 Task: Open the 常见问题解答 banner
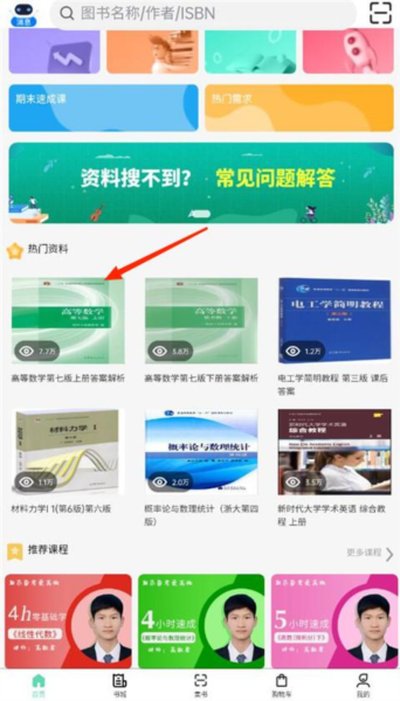pyautogui.click(x=201, y=183)
